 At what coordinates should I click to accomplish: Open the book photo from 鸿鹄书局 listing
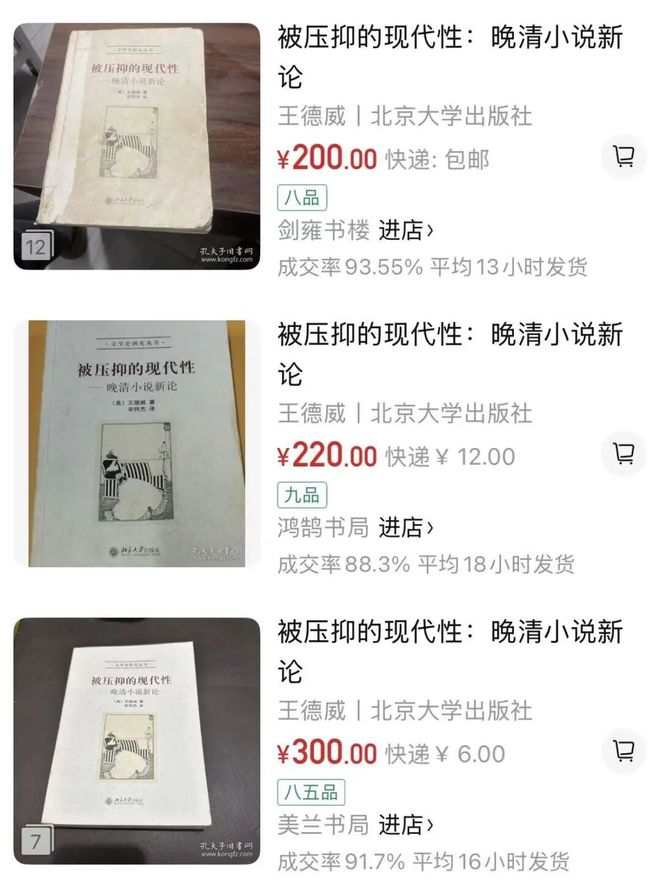pyautogui.click(x=137, y=444)
